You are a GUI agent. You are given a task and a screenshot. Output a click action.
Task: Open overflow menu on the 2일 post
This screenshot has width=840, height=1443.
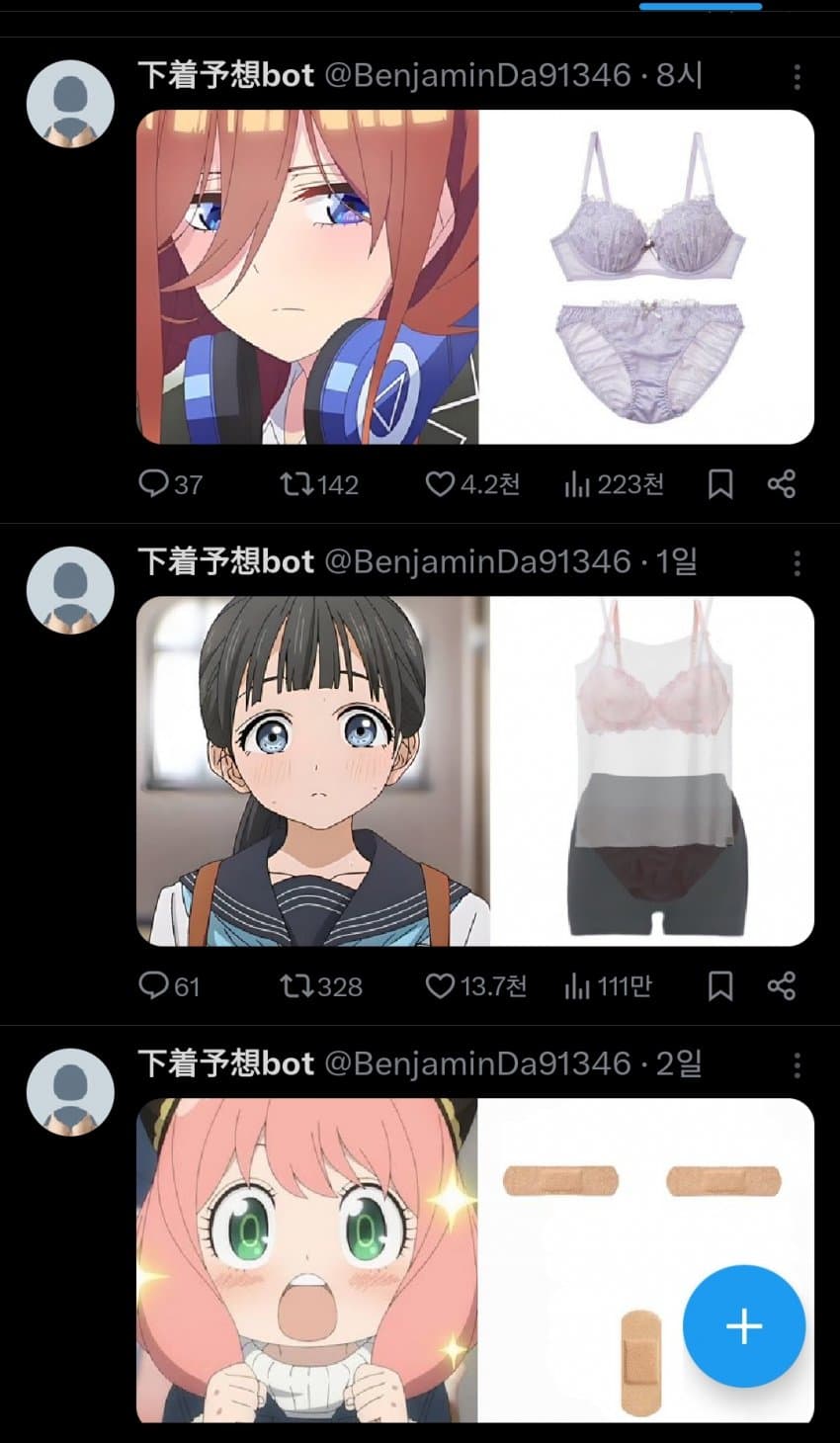click(x=798, y=1065)
